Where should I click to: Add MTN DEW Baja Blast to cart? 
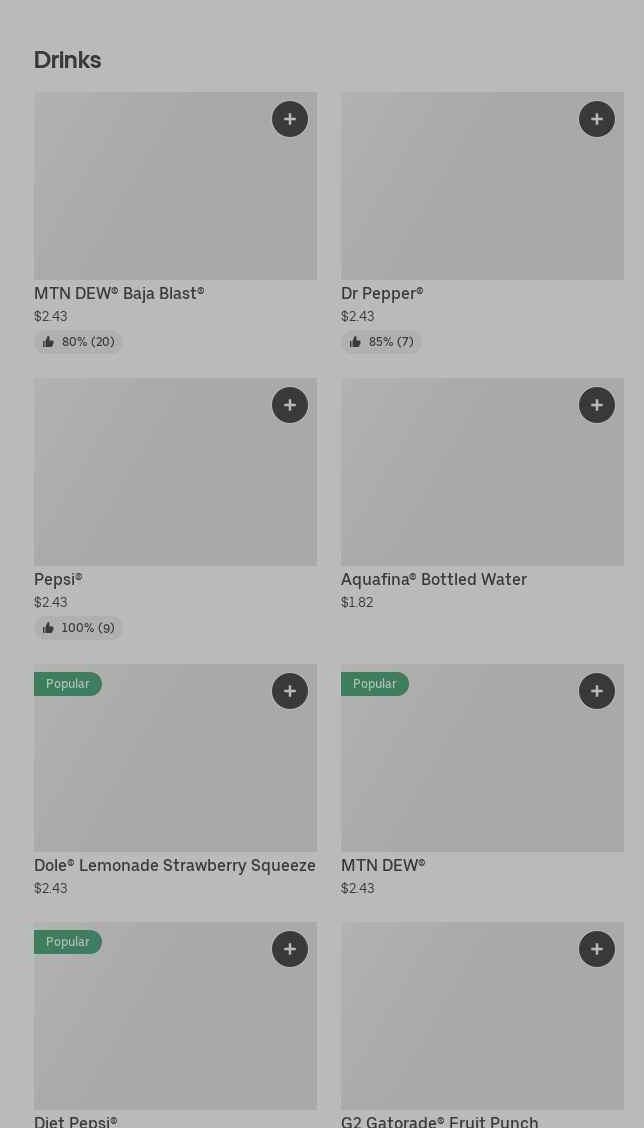tap(290, 119)
